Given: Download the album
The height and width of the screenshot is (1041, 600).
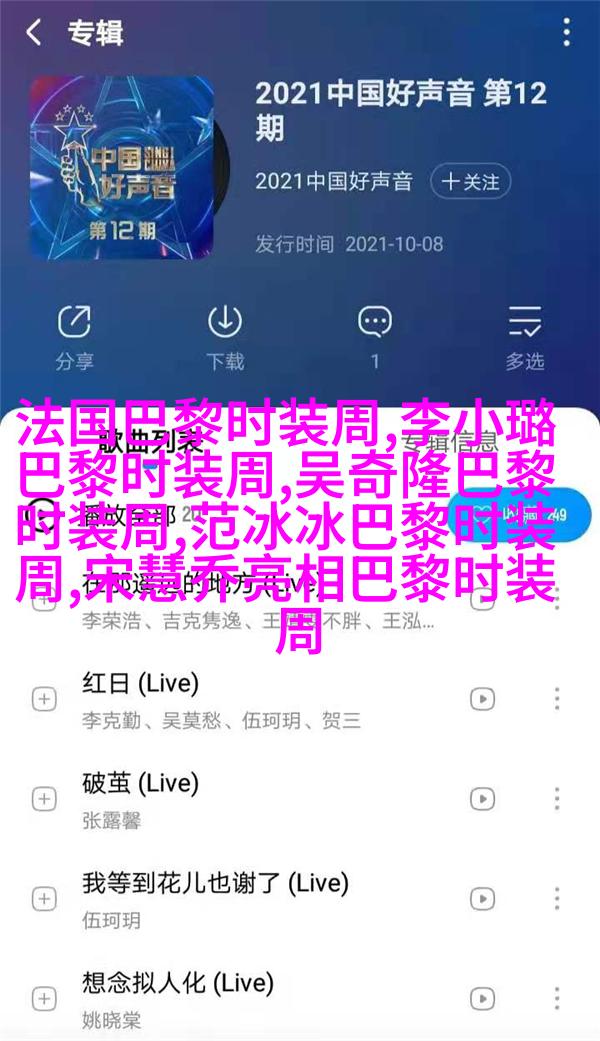Looking at the screenshot, I should tap(224, 336).
